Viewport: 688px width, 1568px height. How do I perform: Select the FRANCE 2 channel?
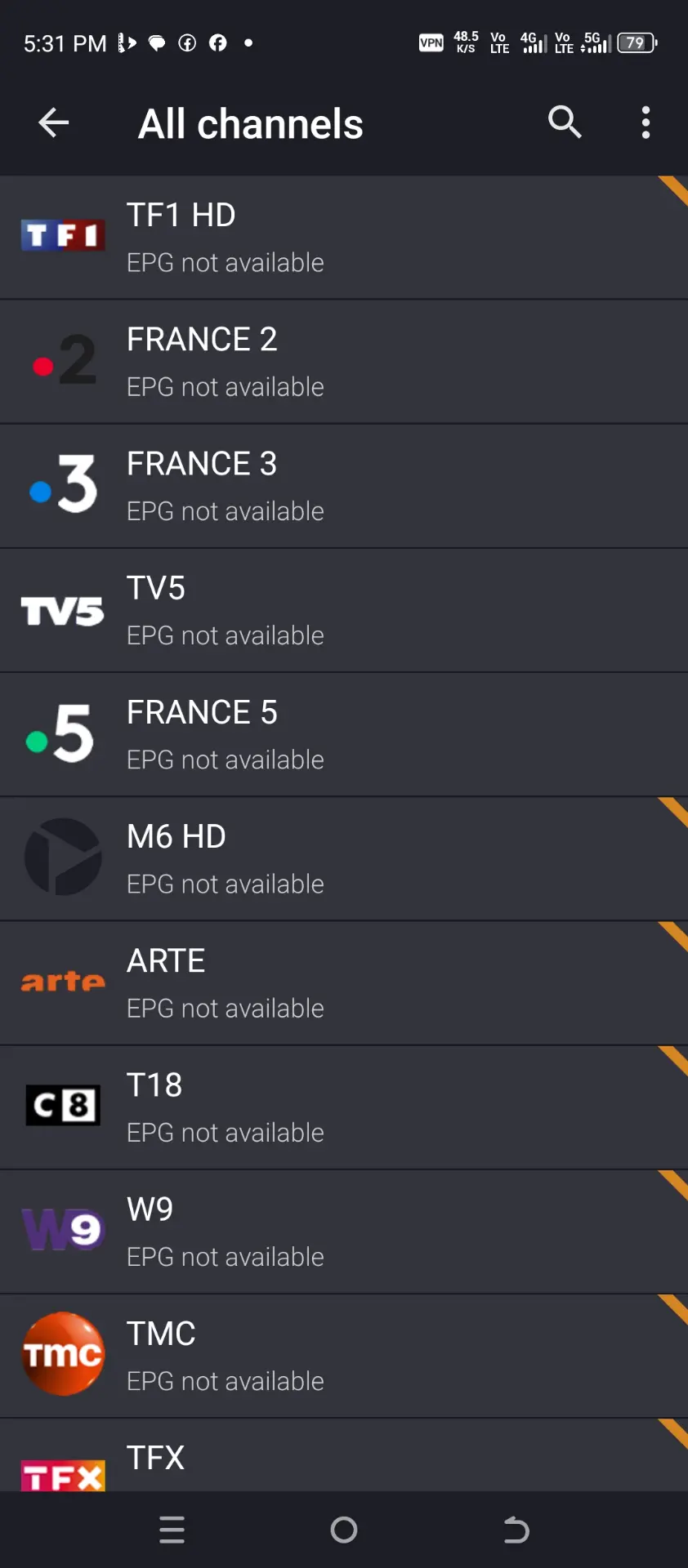coord(344,362)
